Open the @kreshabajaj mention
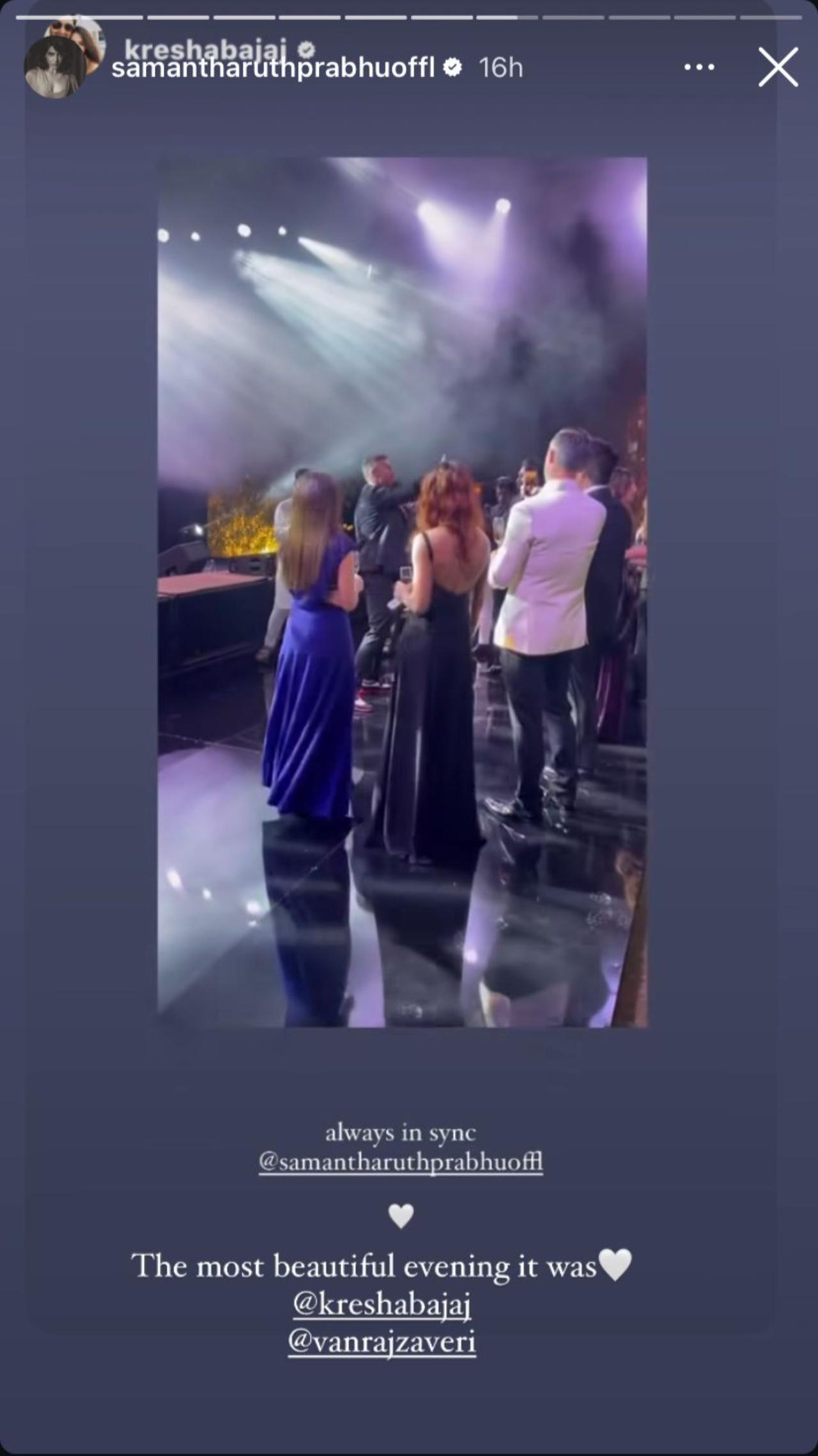Viewport: 818px width, 1456px height. (x=382, y=1304)
